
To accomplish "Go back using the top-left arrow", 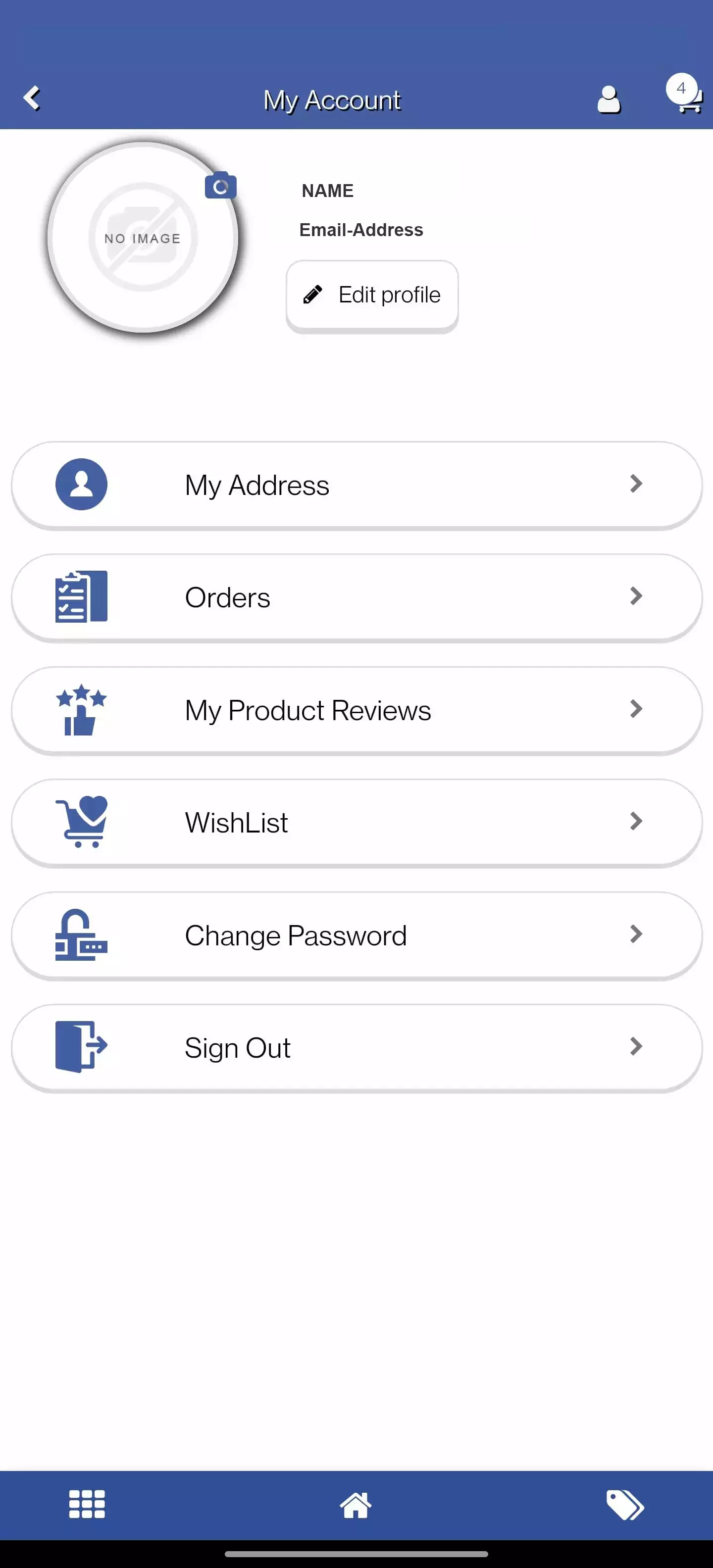I will (x=32, y=98).
